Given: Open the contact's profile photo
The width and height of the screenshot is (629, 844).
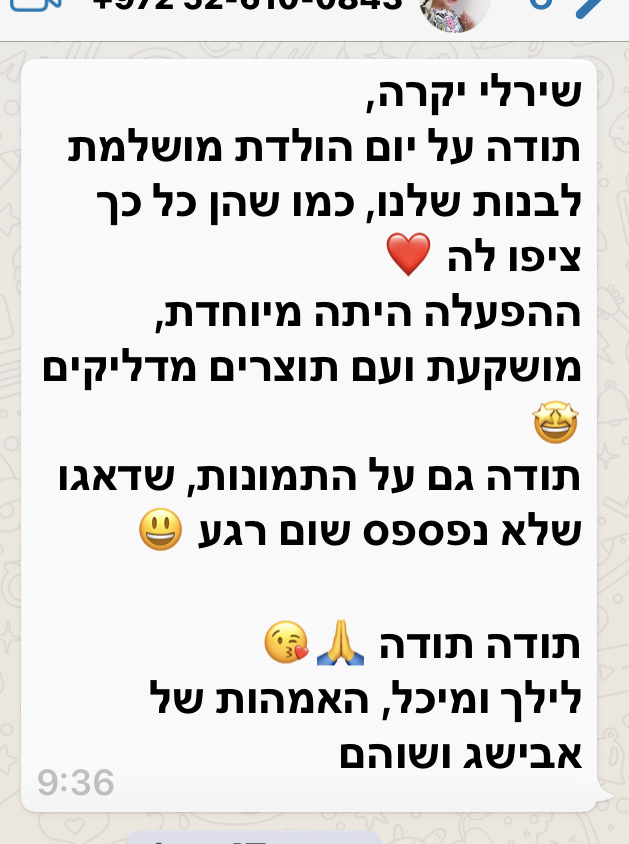Looking at the screenshot, I should (x=455, y=10).
